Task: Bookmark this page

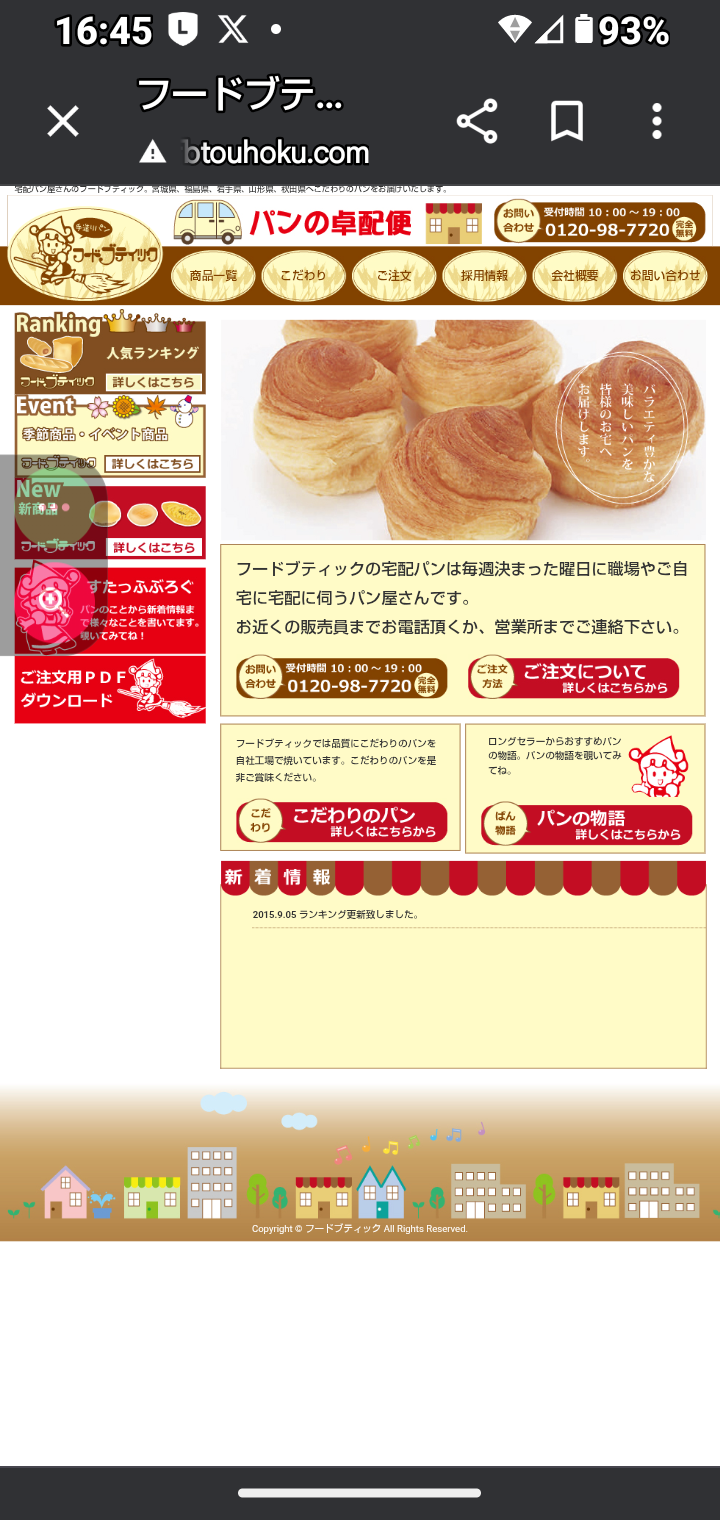Action: (567, 122)
